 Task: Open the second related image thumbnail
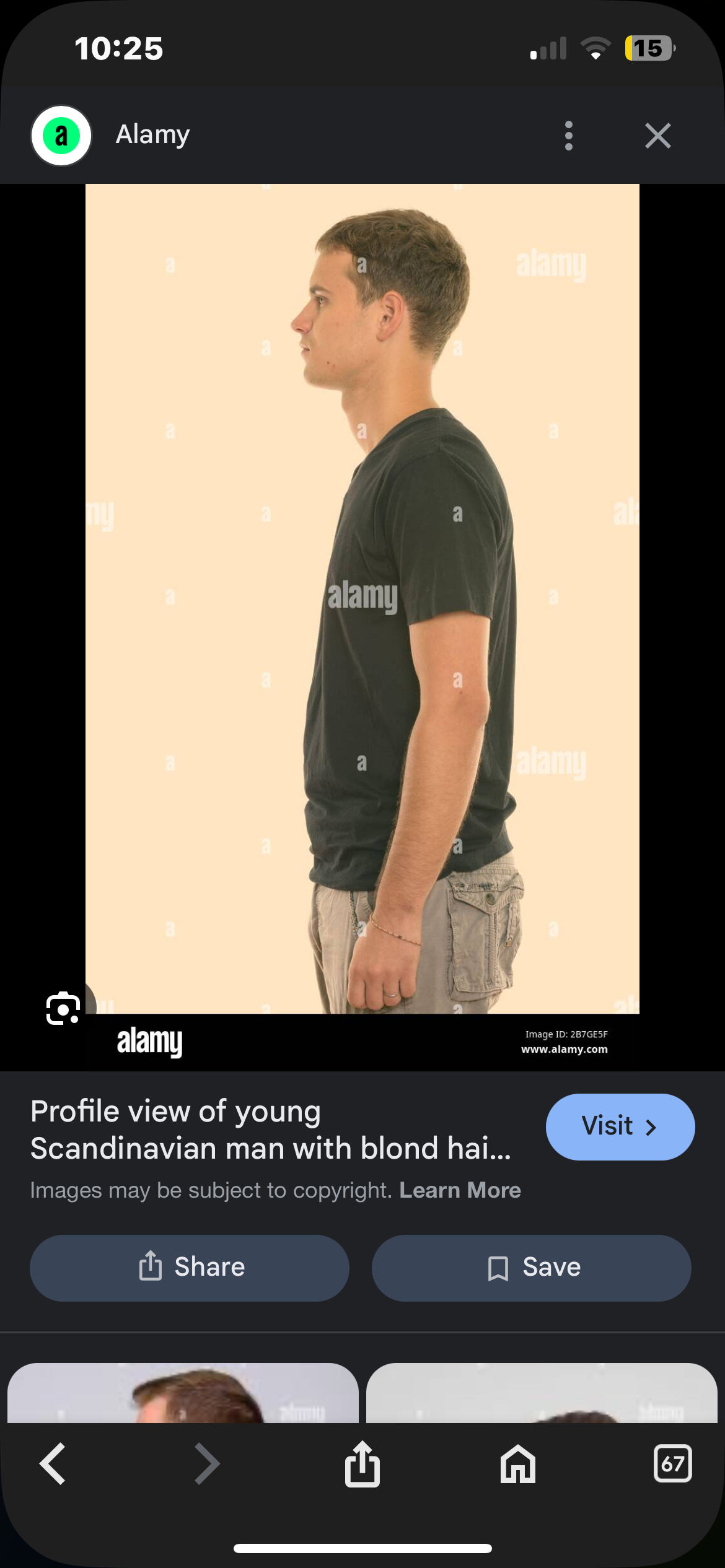pyautogui.click(x=542, y=1393)
